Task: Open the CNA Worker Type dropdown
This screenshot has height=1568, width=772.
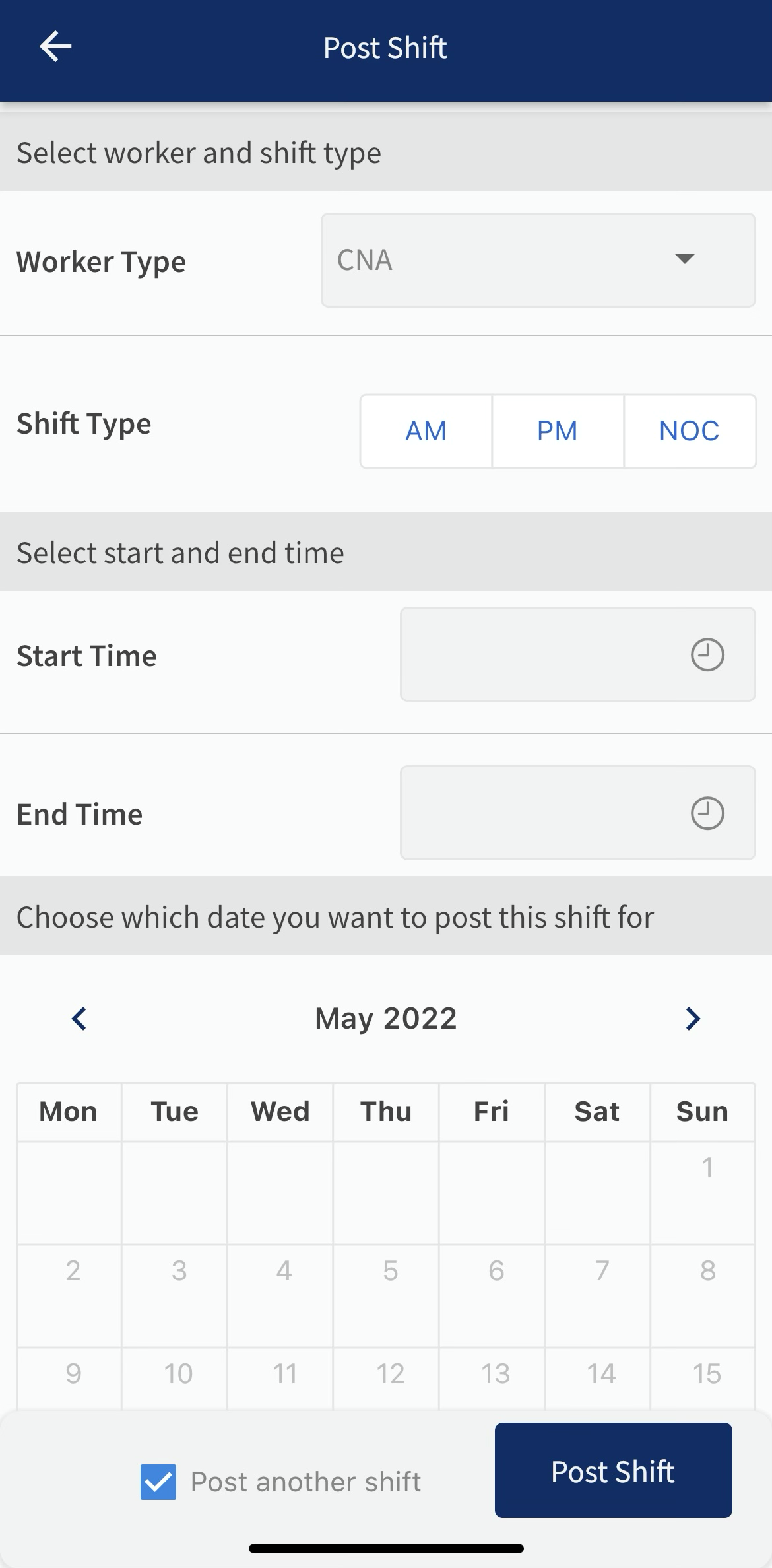Action: pyautogui.click(x=538, y=260)
